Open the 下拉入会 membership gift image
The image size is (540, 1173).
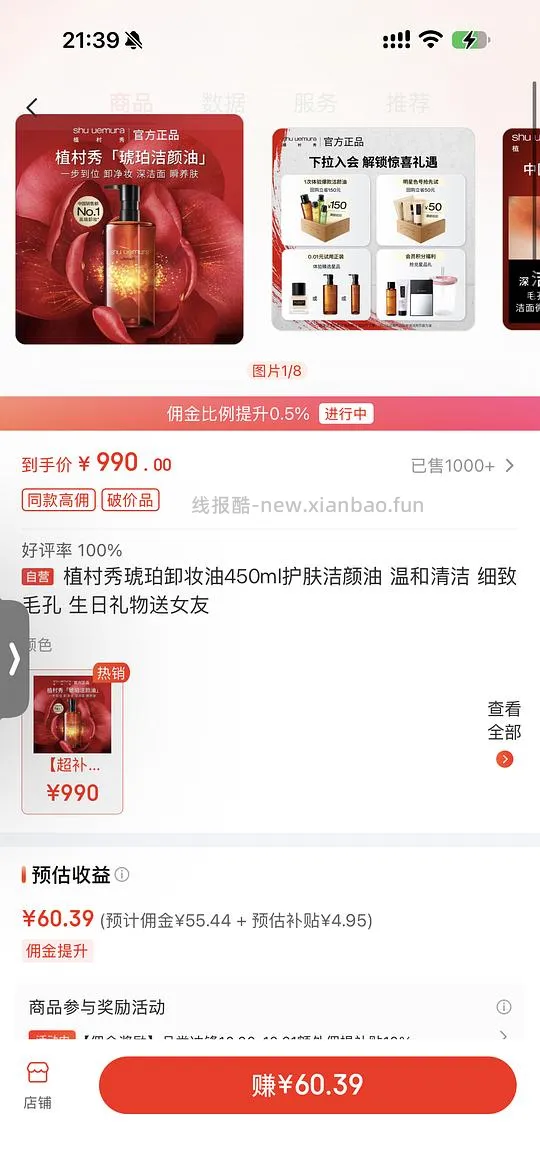(373, 229)
